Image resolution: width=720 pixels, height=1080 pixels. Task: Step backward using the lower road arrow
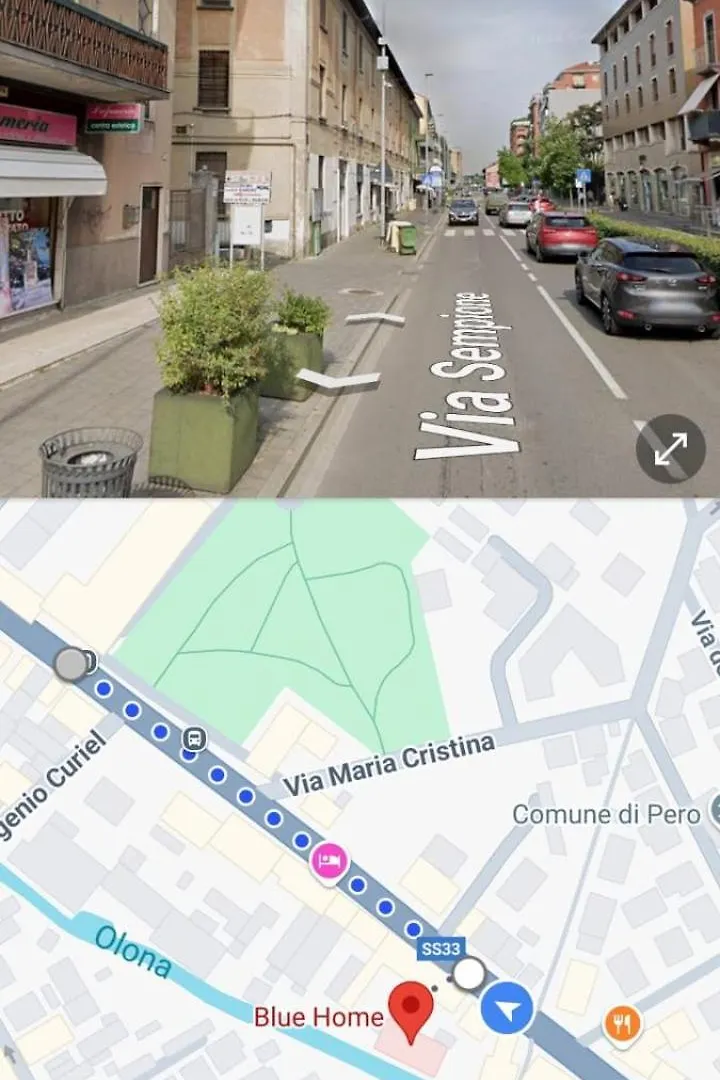(339, 379)
